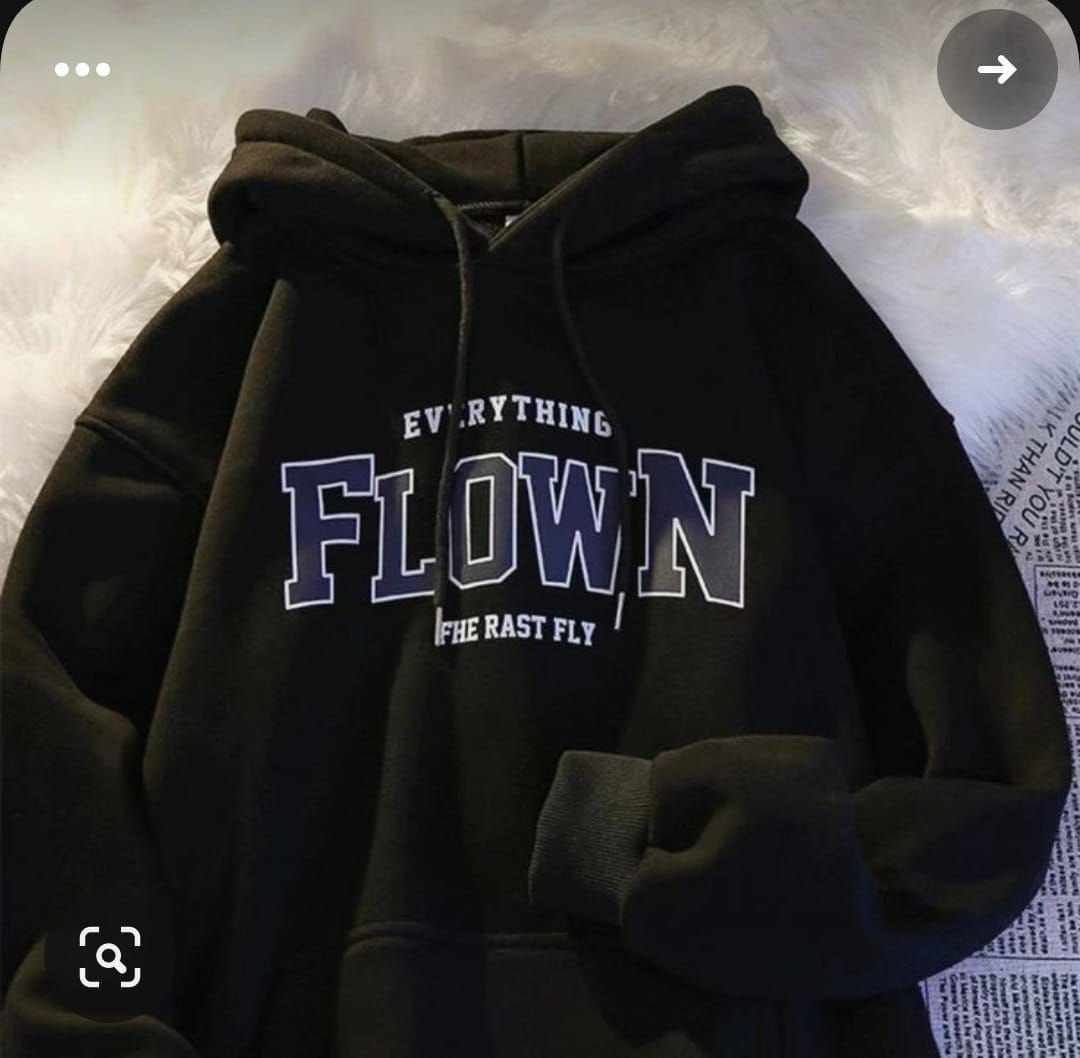
Task: Open the three-dot overflow menu
Action: (82, 69)
